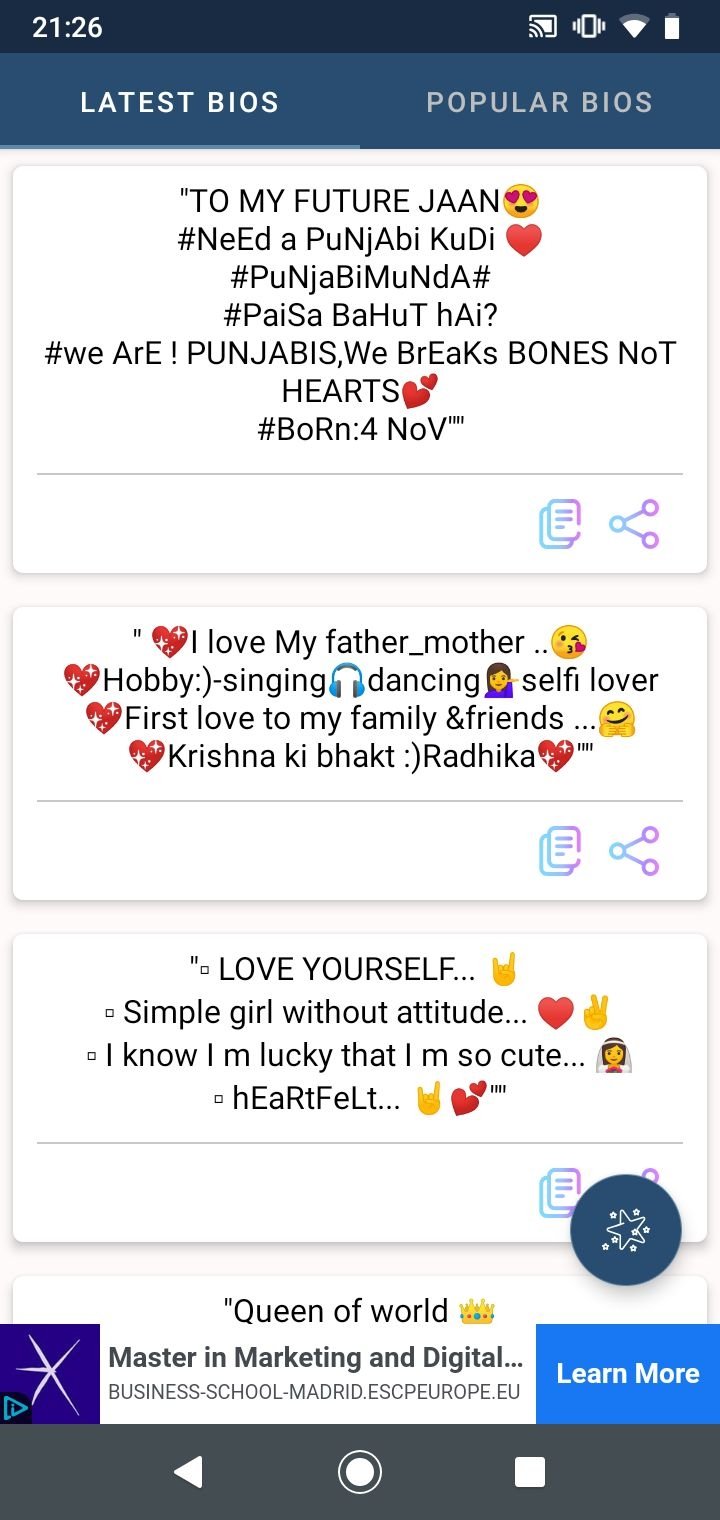Tap the floating star button

click(x=626, y=1230)
